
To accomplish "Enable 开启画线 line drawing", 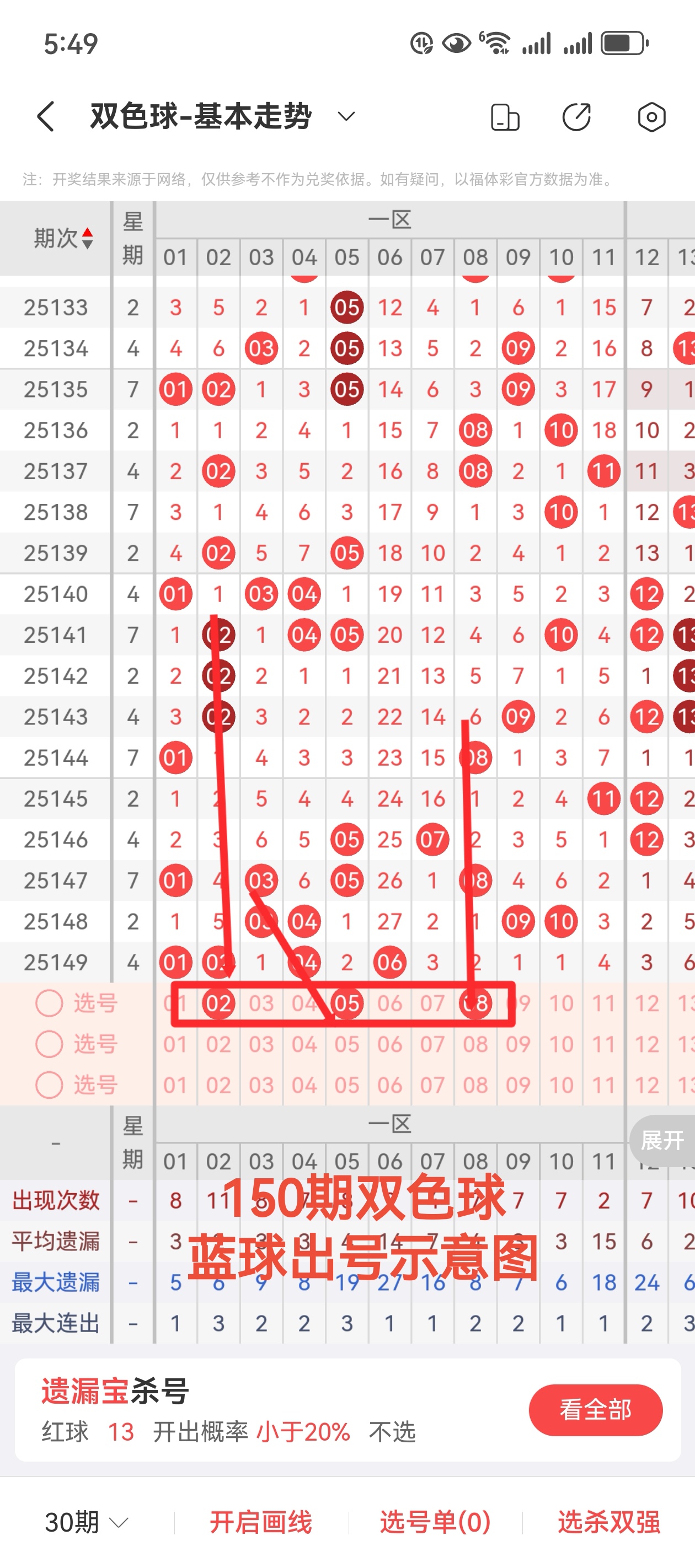I will point(261,1522).
